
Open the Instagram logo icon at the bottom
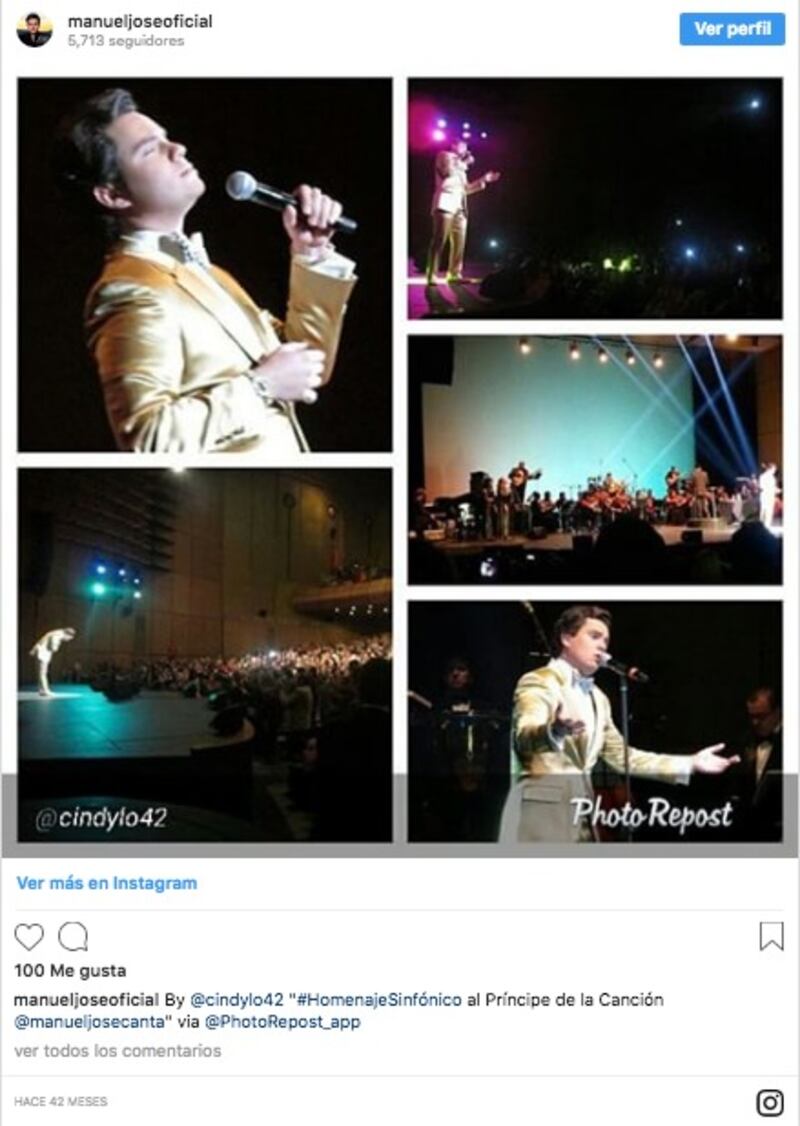(x=769, y=1102)
